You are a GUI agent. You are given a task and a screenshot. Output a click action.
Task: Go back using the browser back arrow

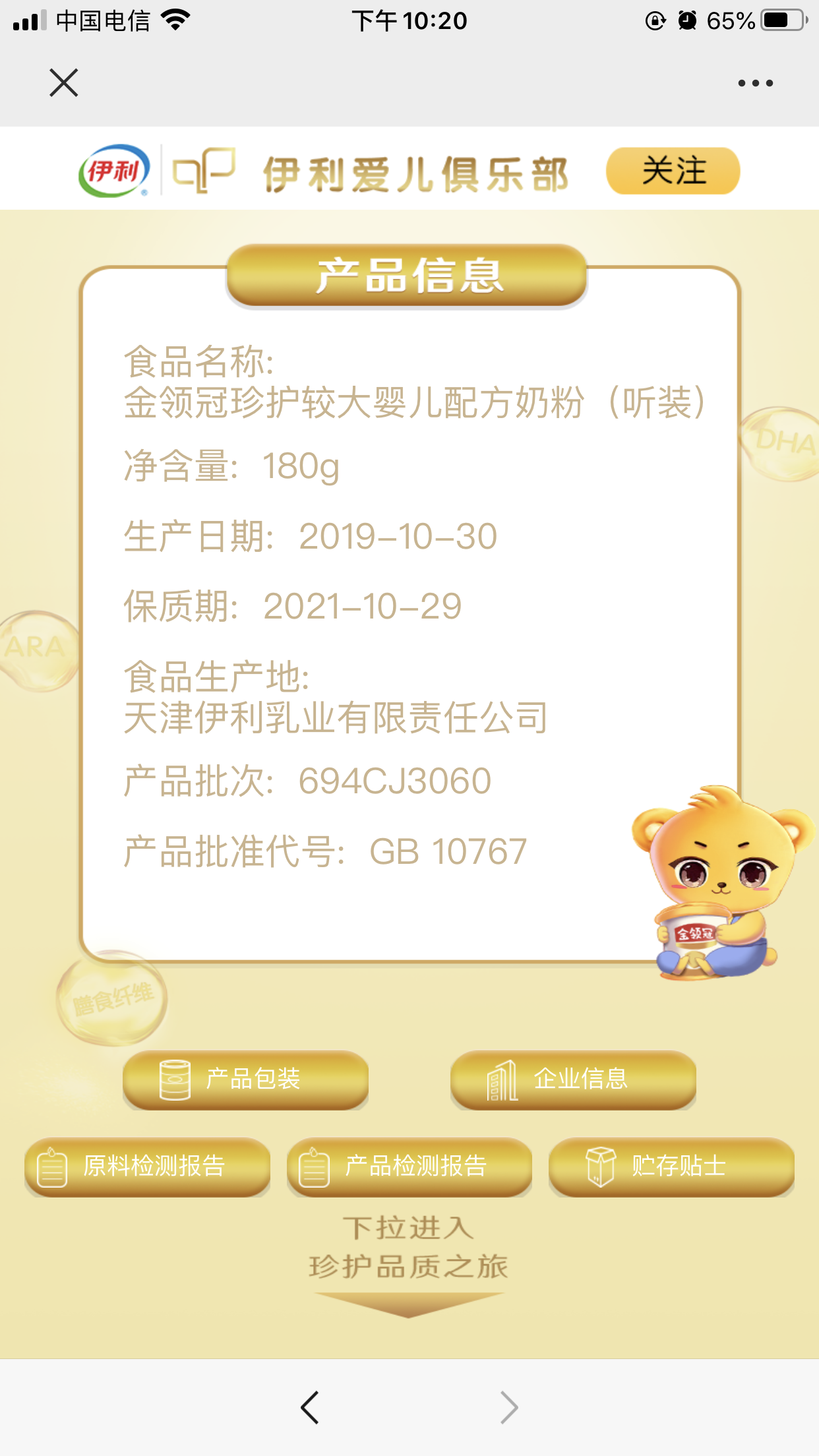[310, 1407]
